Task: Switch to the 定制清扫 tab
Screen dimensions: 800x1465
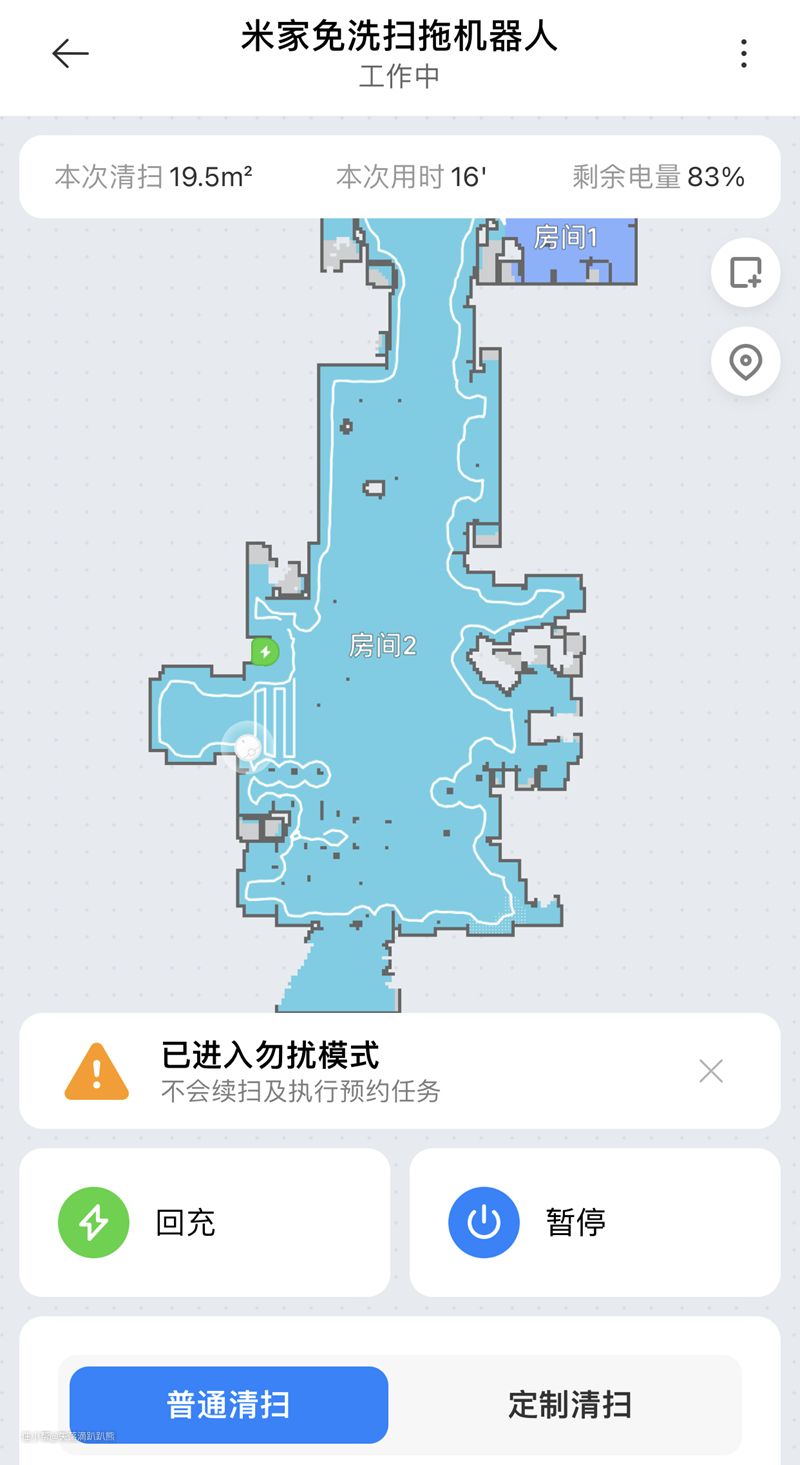Action: tap(569, 1404)
